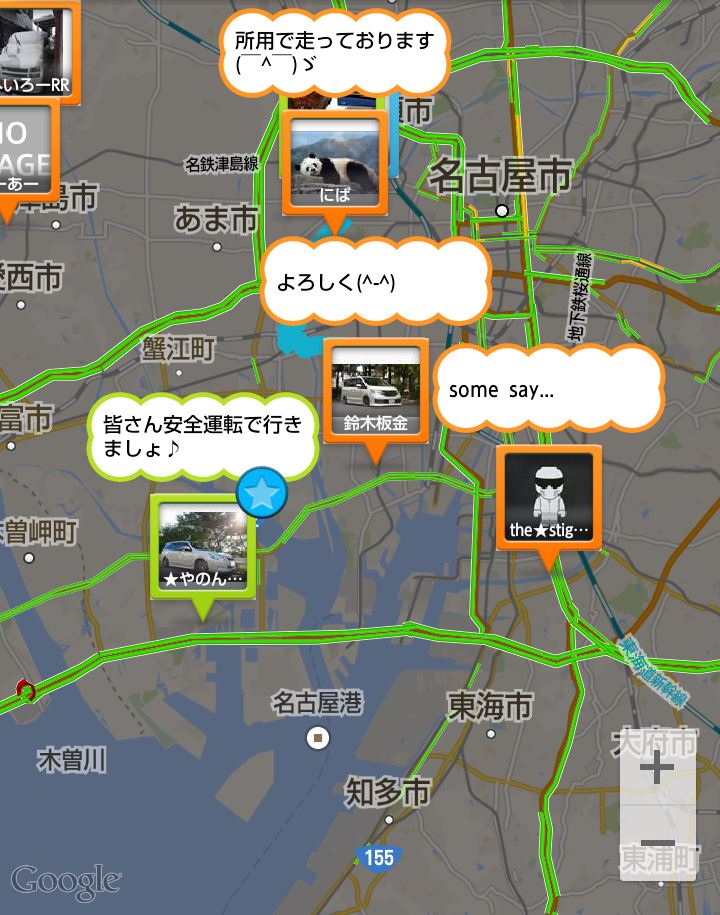Tap the blue star location marker
The height and width of the screenshot is (915, 720).
tap(262, 494)
